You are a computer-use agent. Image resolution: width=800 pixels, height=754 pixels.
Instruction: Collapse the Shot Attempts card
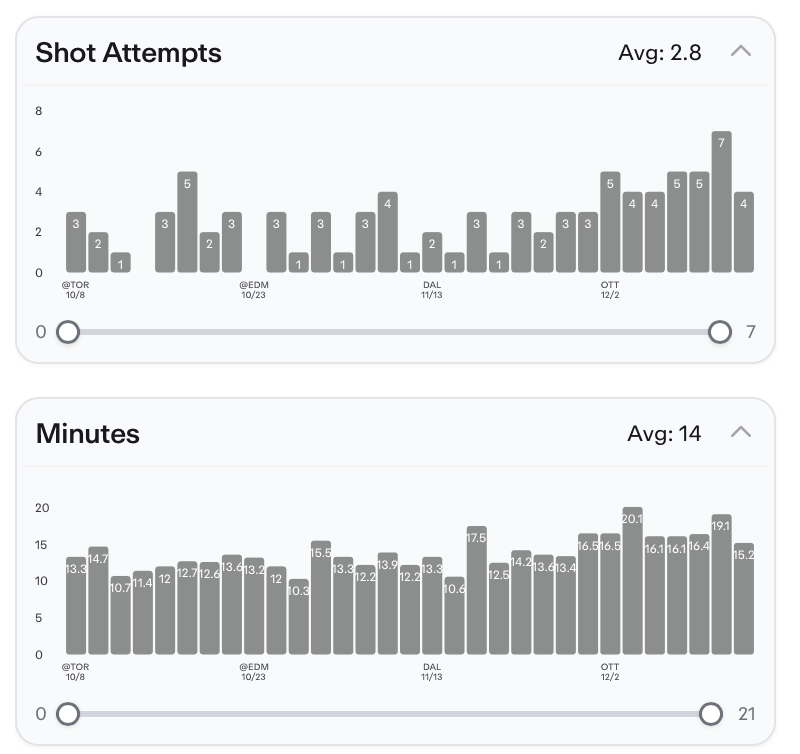pos(740,52)
